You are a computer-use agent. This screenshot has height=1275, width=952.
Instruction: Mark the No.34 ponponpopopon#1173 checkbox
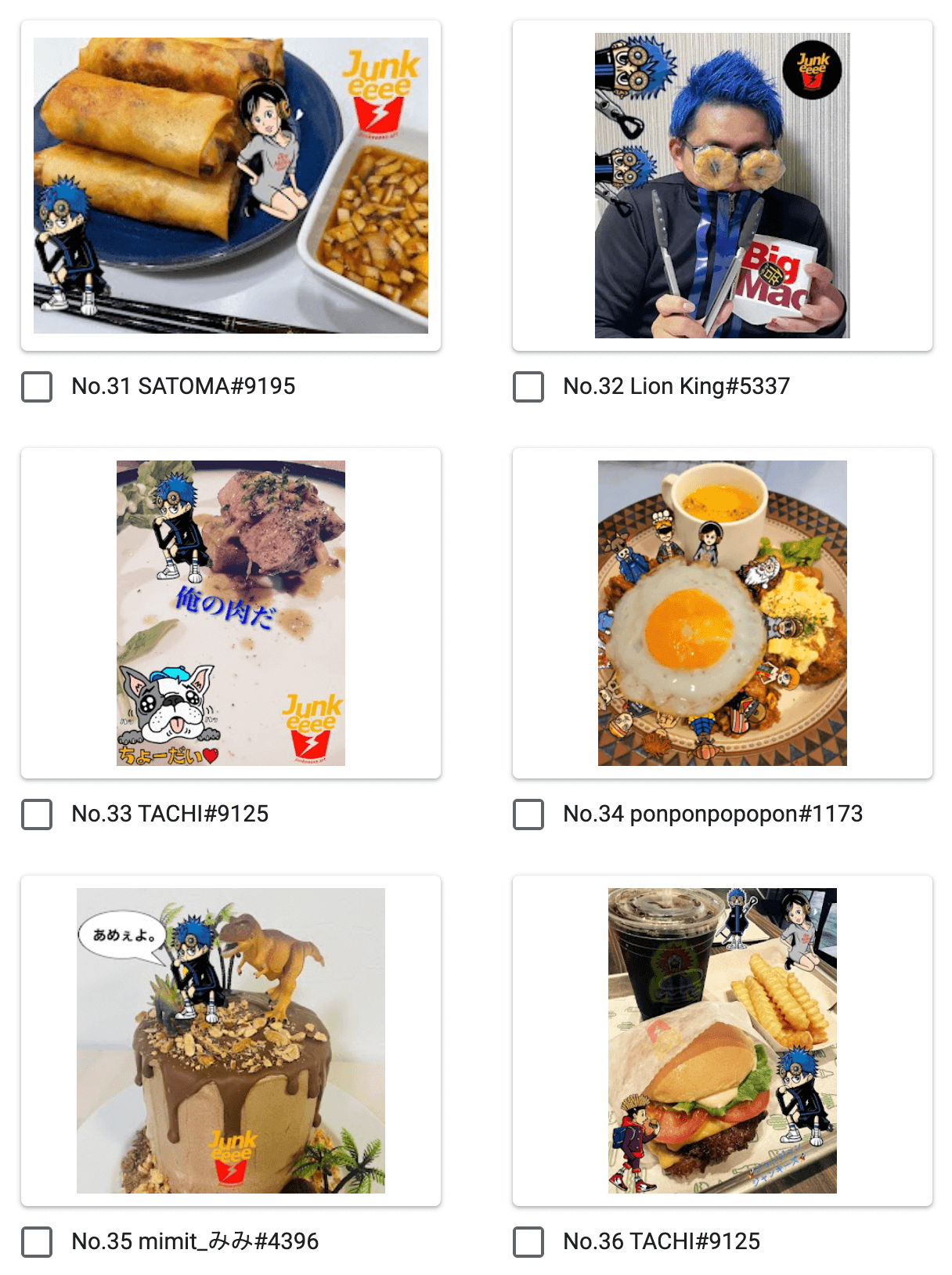point(528,814)
